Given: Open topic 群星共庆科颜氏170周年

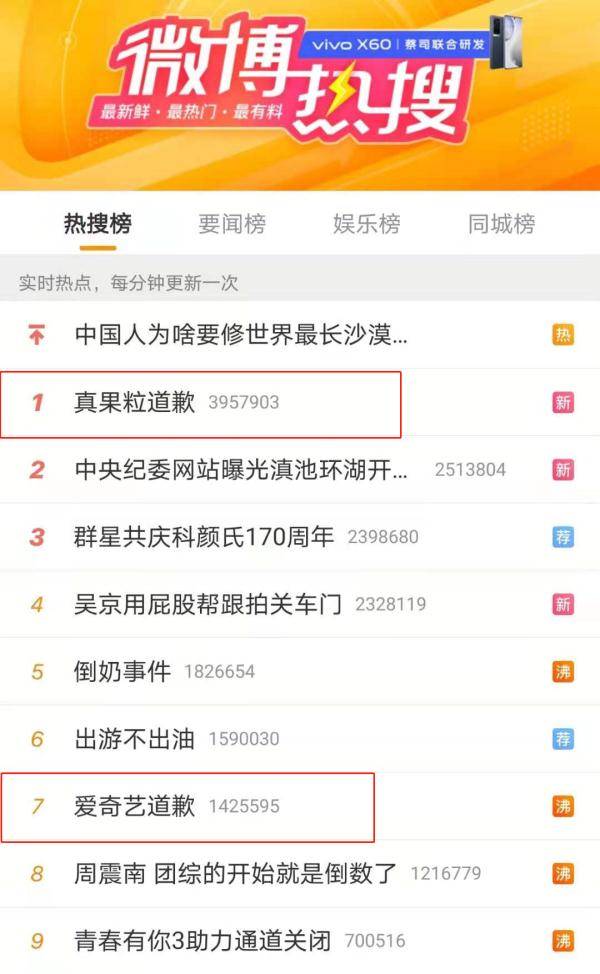Looking at the screenshot, I should tap(204, 537).
